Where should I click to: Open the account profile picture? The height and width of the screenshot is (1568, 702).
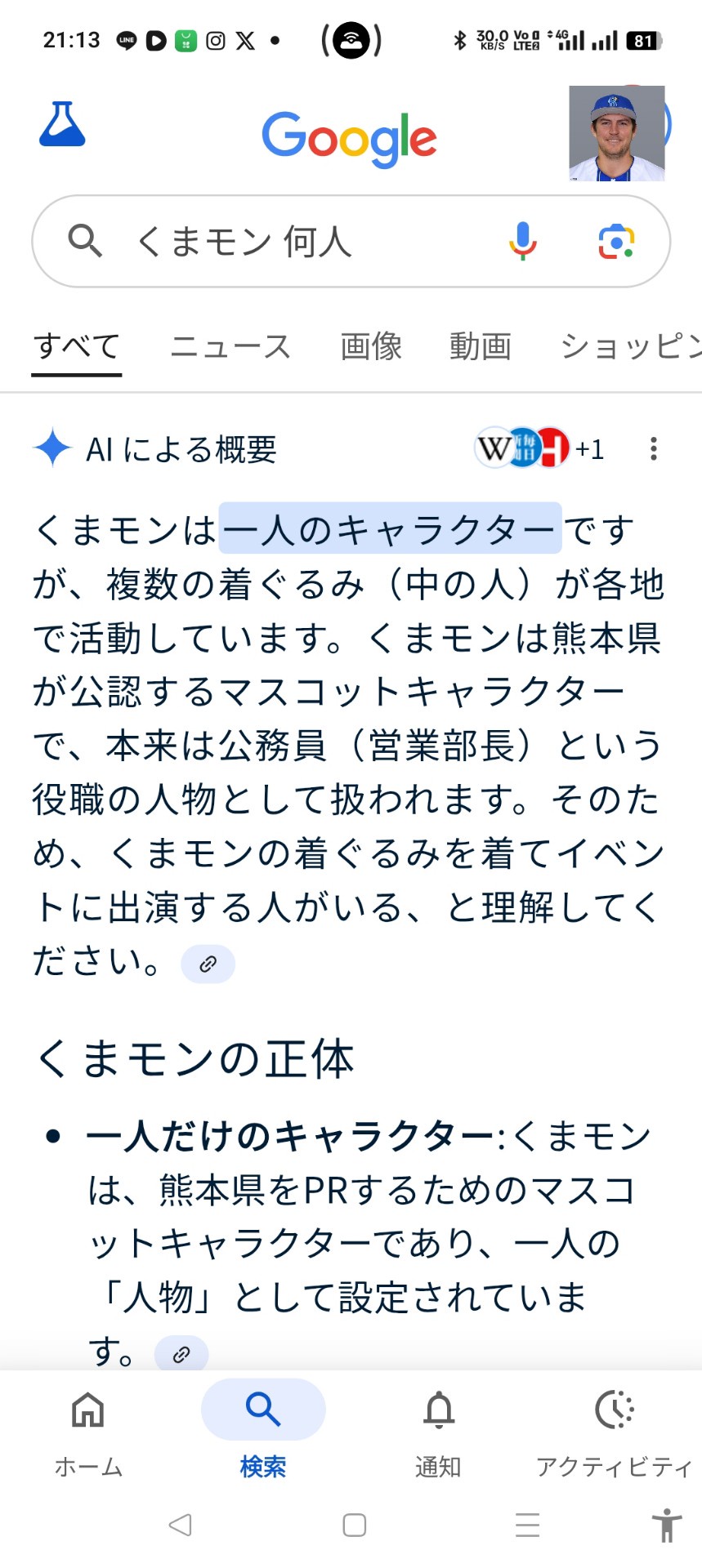tap(618, 132)
